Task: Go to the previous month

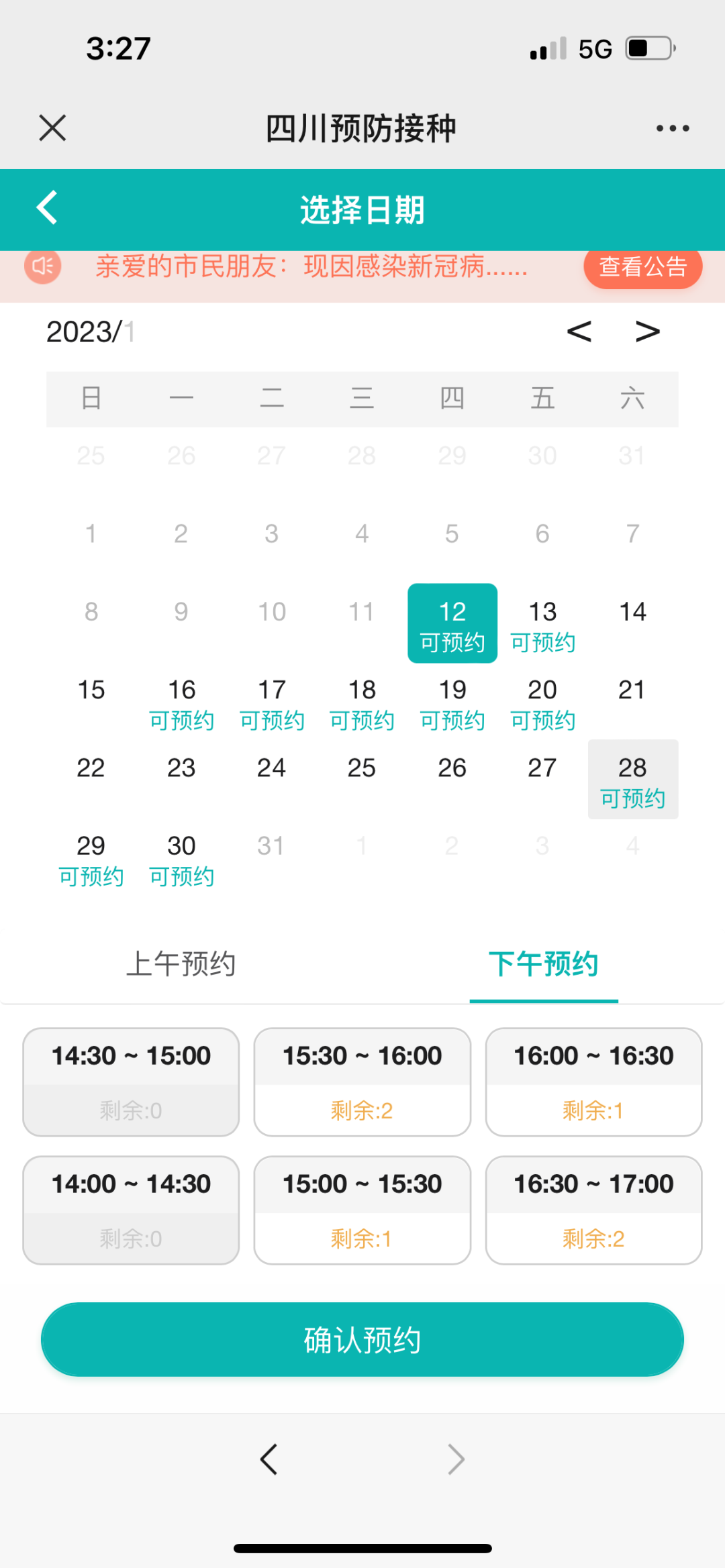Action: point(579,331)
